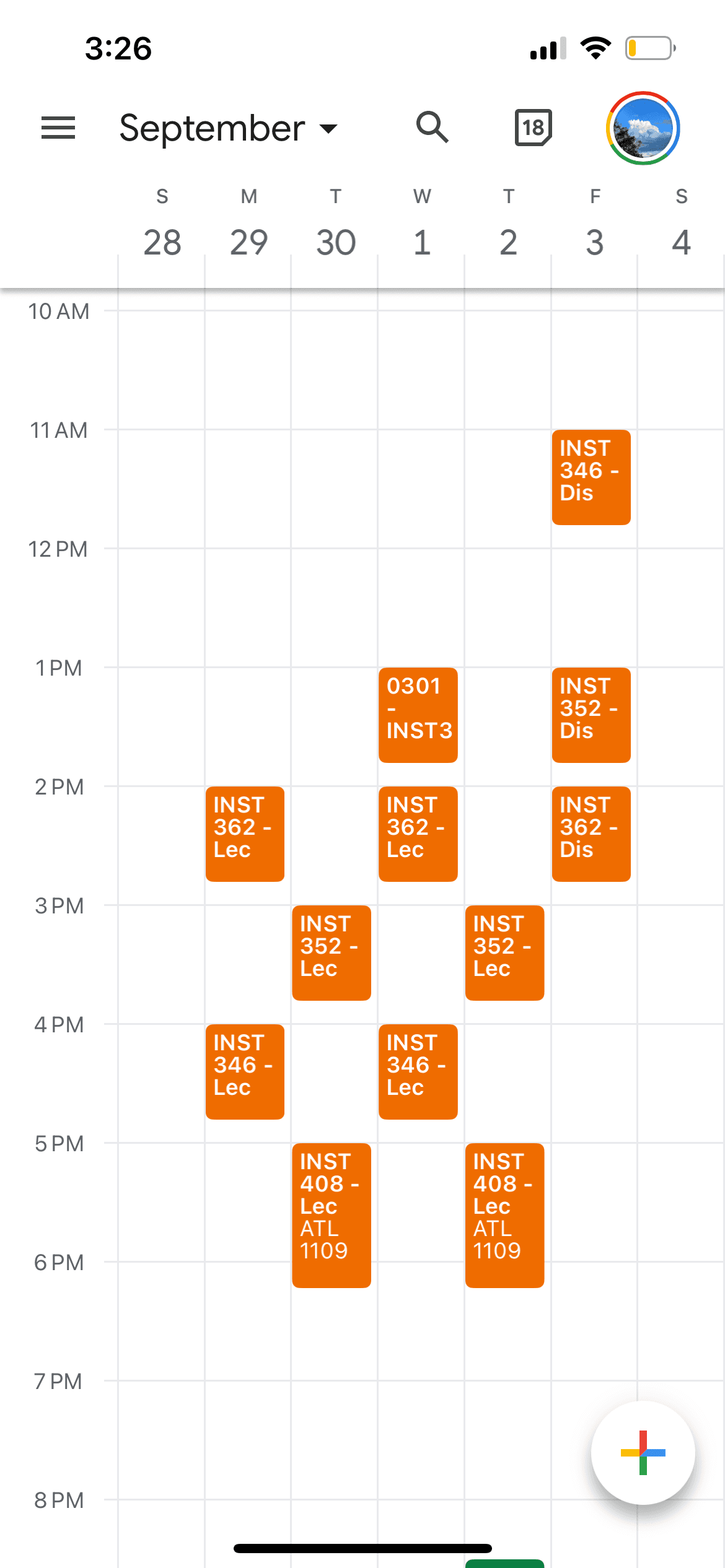Open the INST 408 - Lec event on Tuesday
Viewport: 725px width, 1568px height.
tap(331, 1214)
